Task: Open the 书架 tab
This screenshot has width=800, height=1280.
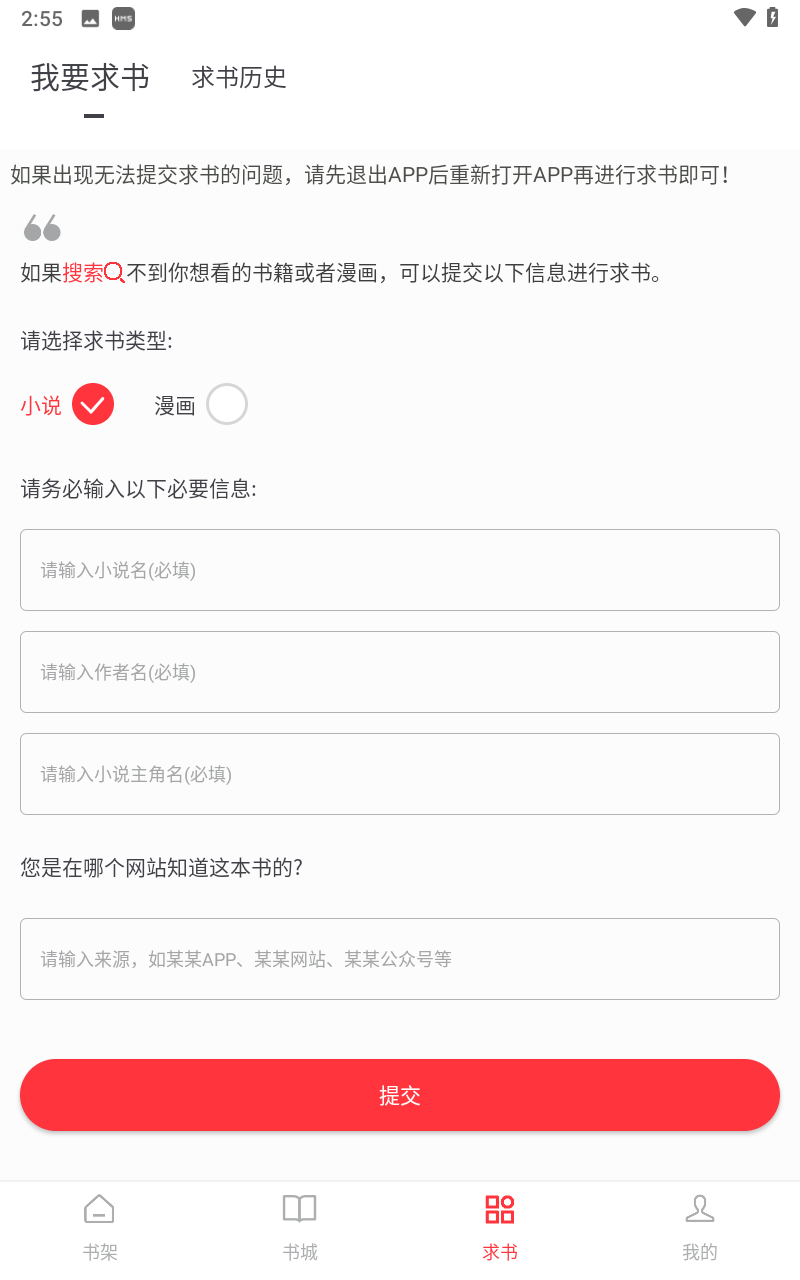Action: tap(100, 1227)
